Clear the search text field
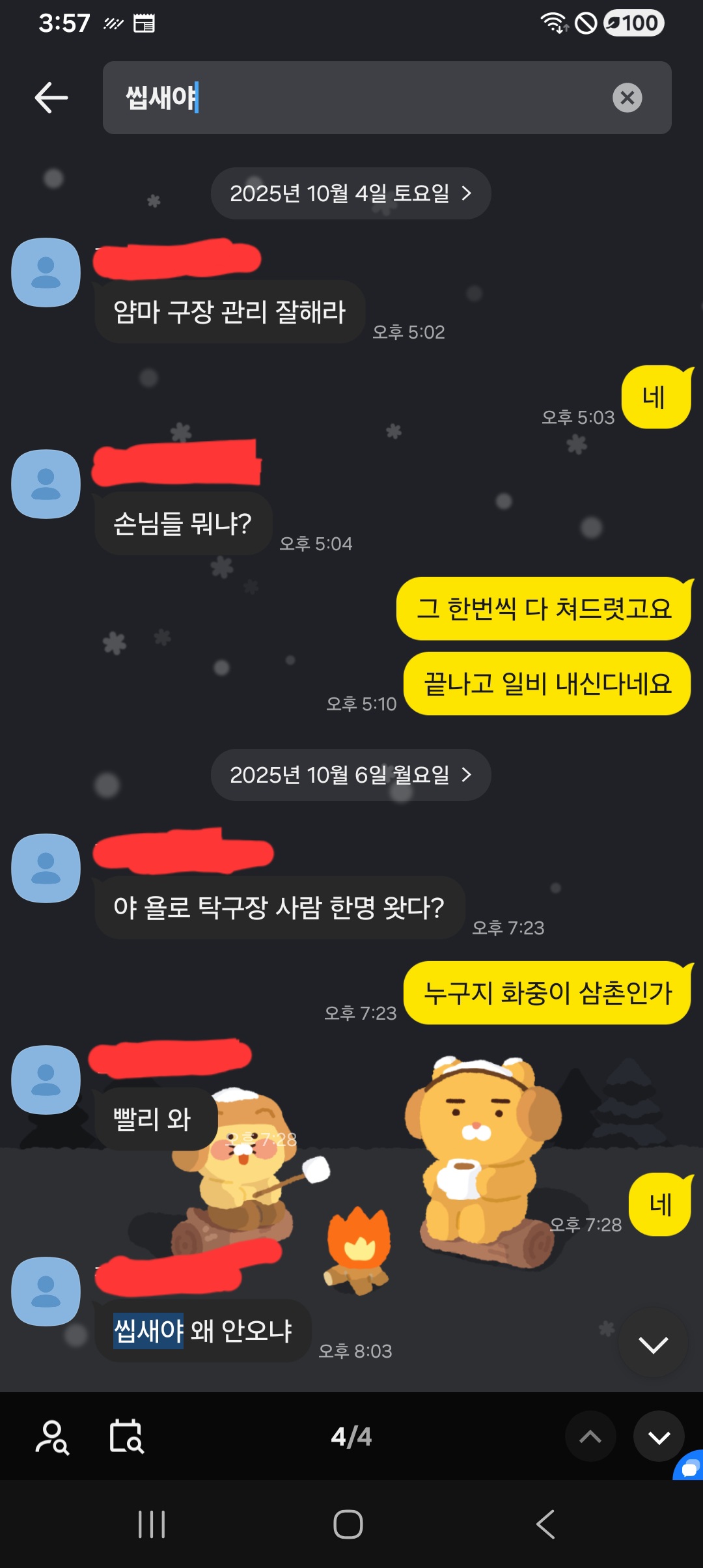The width and height of the screenshot is (703, 1568). click(x=627, y=98)
